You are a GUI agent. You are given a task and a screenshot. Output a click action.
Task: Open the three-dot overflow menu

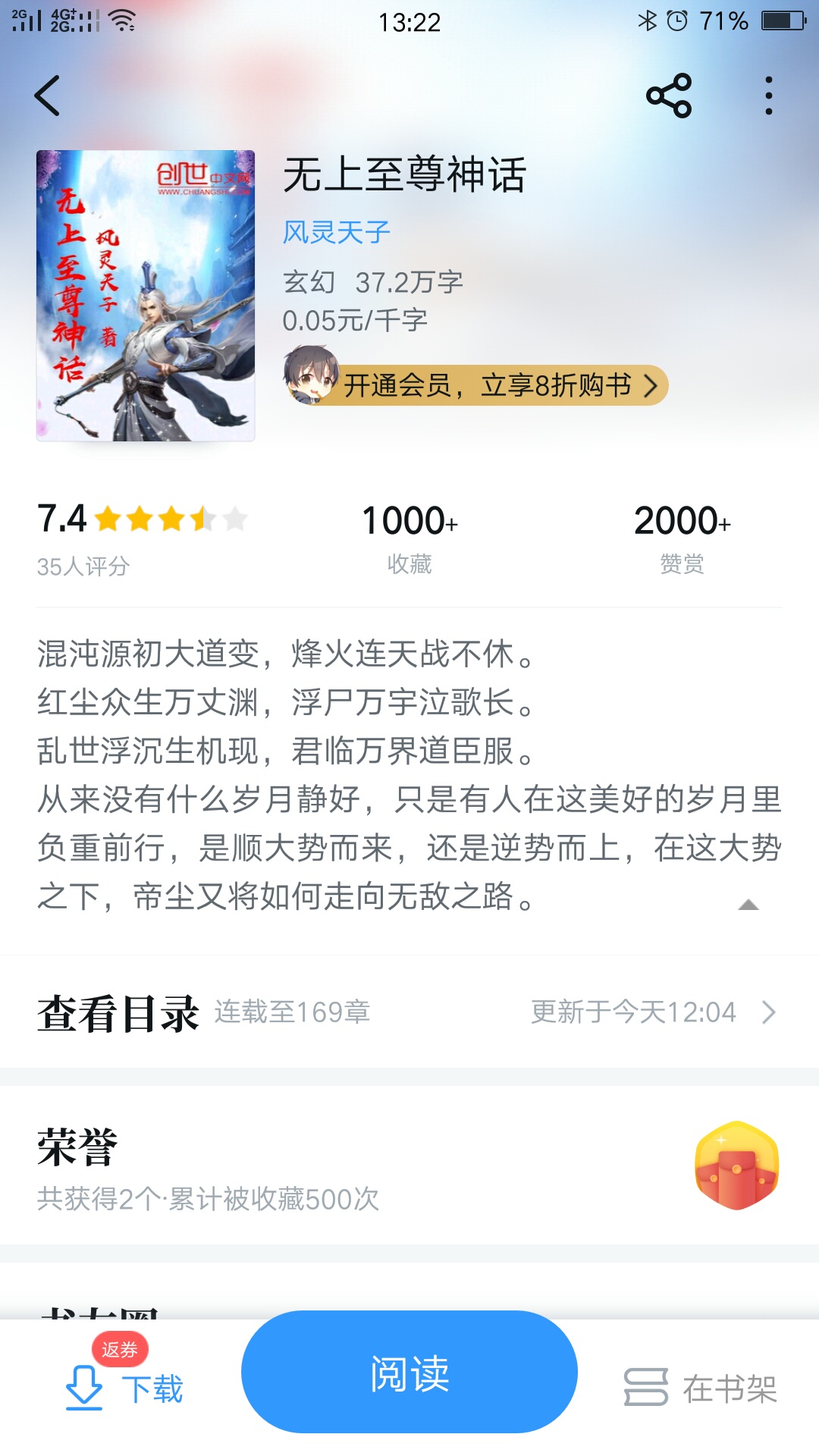(769, 96)
